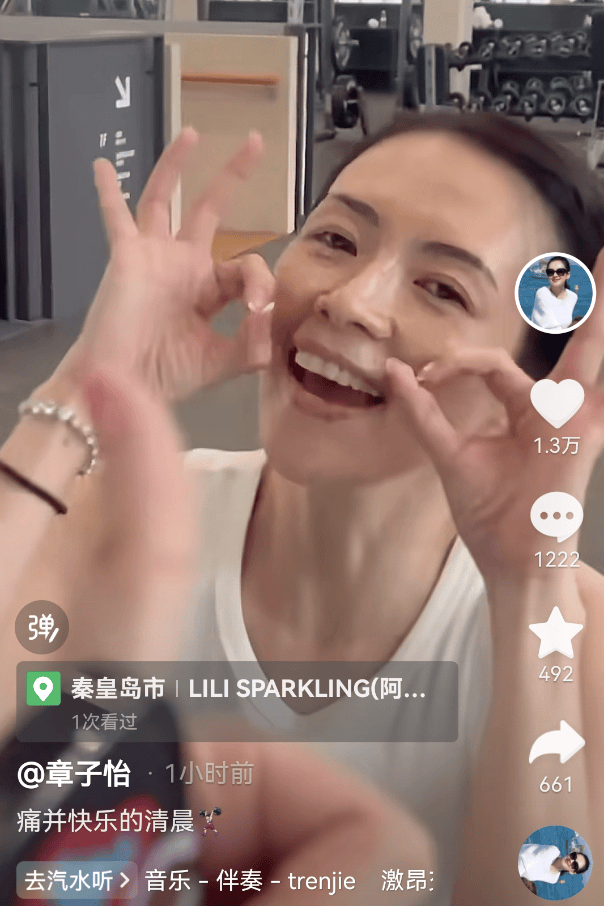Image resolution: width=604 pixels, height=906 pixels.
Task: Tap the 去汽水听 music chip
Action: [77, 881]
